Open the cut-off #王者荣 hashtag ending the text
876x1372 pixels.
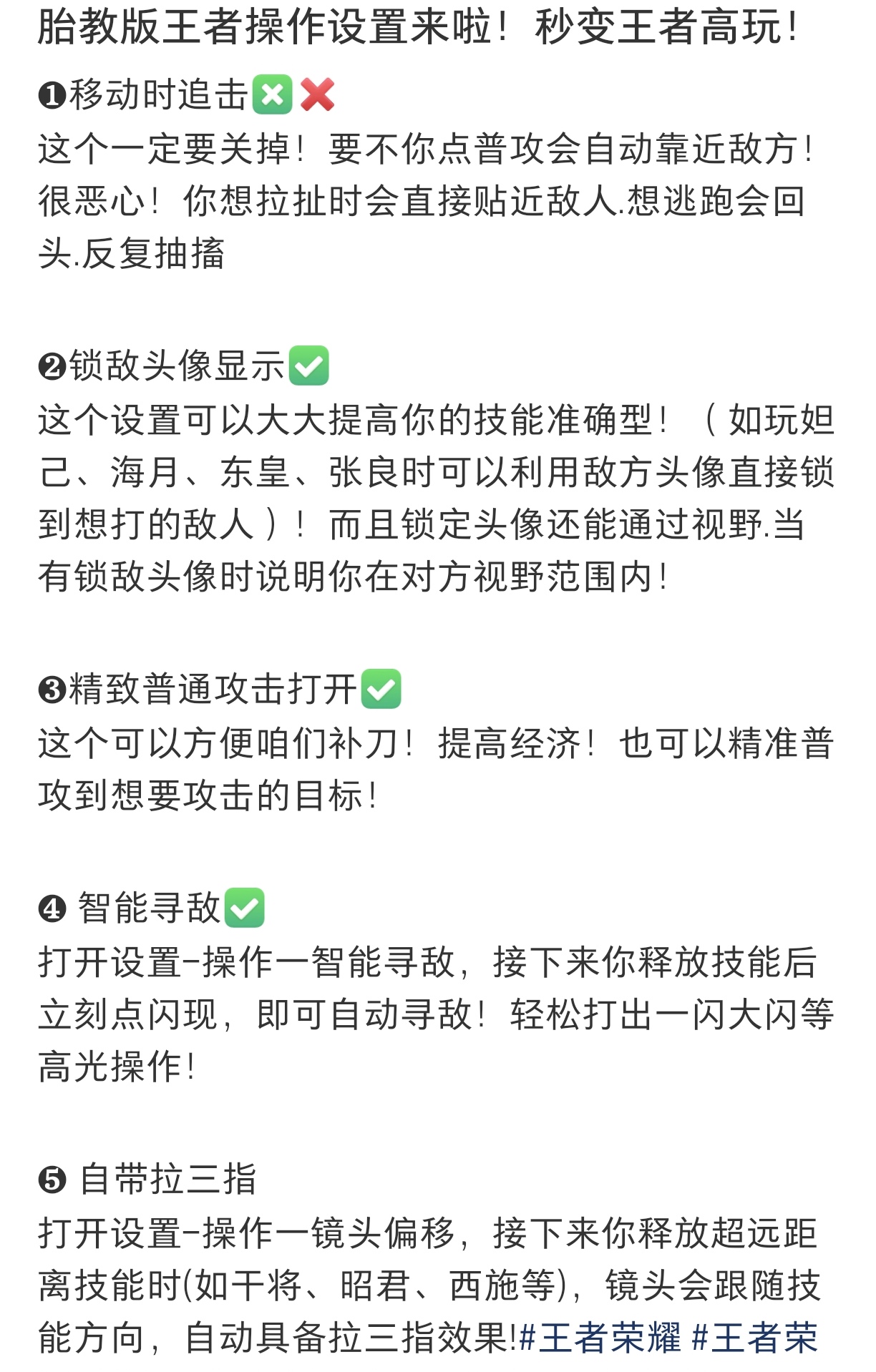(x=755, y=1338)
